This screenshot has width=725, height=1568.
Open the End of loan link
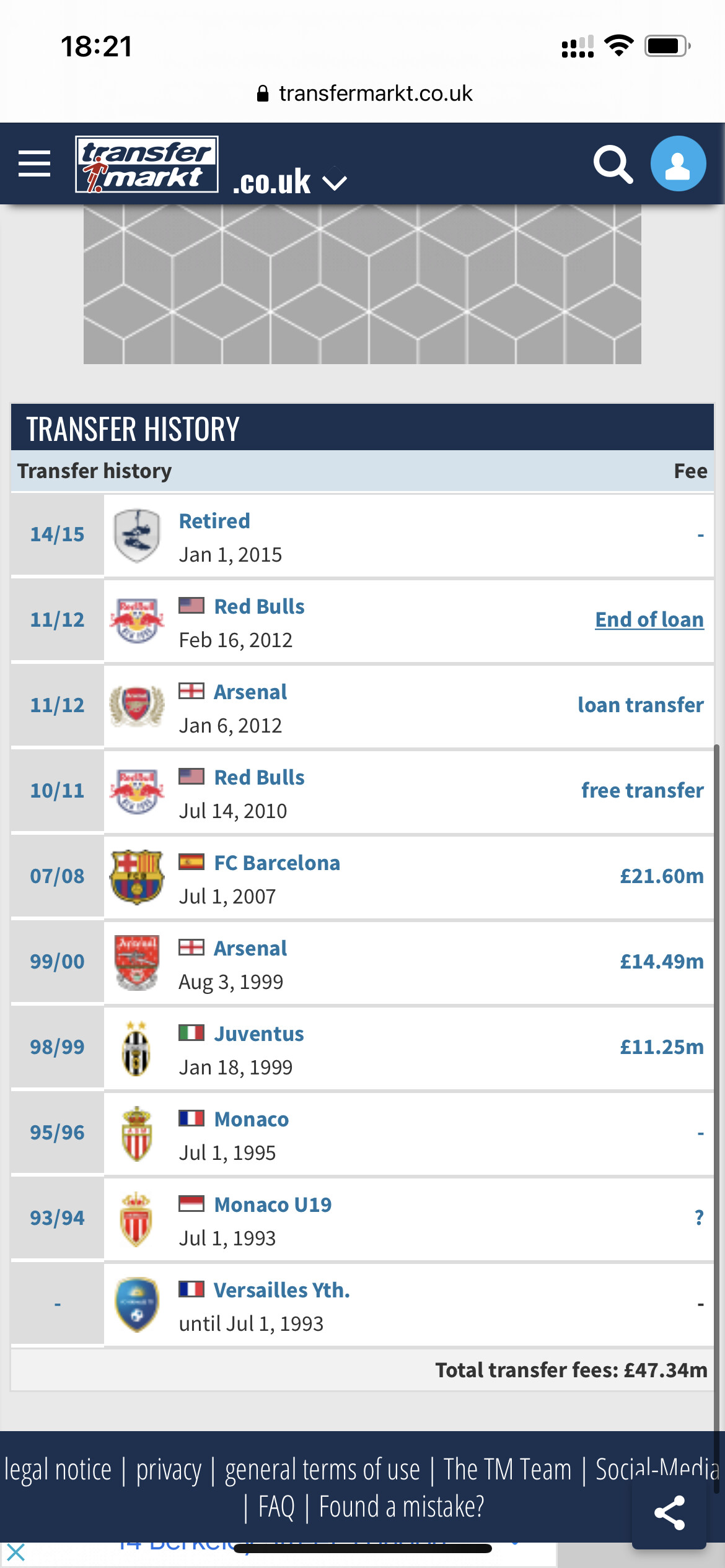coord(649,619)
